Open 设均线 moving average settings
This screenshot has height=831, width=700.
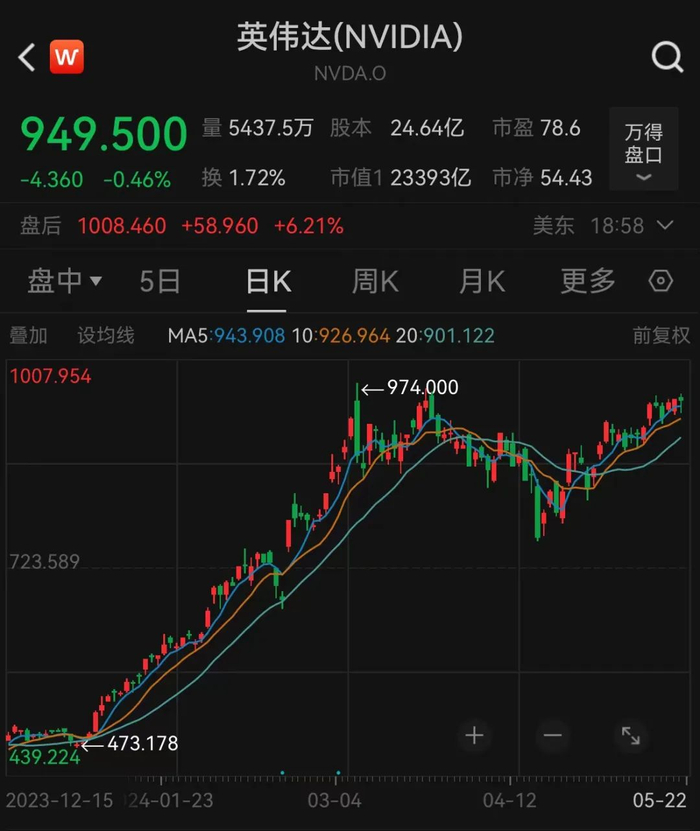point(106,335)
